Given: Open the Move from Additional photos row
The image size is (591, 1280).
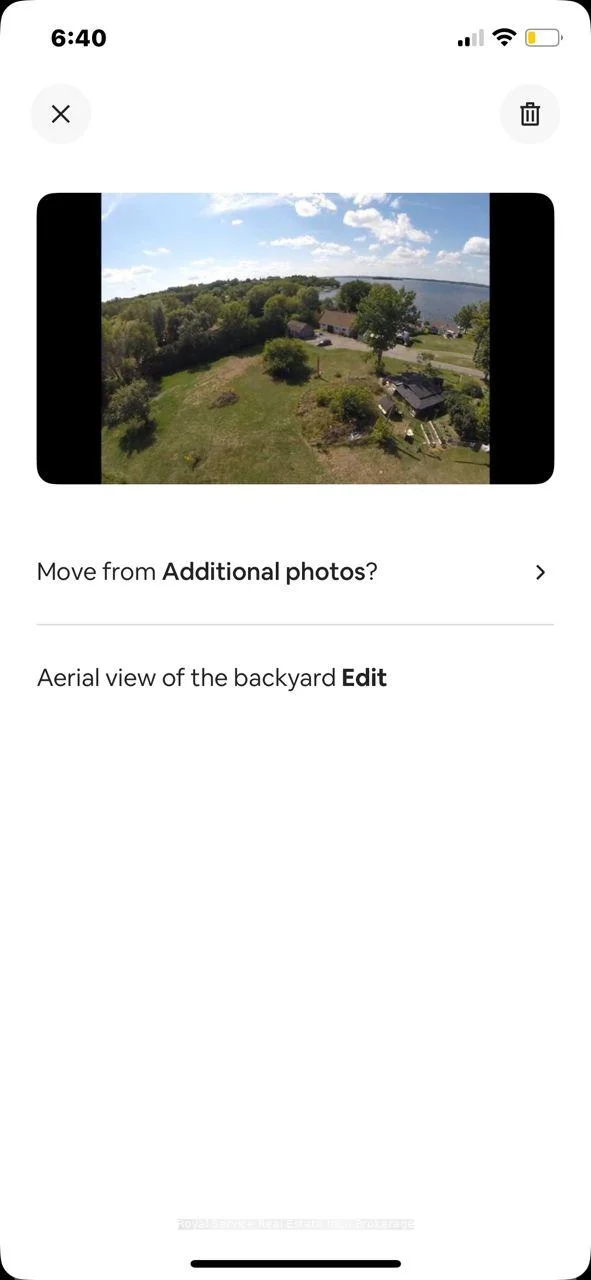Looking at the screenshot, I should click(295, 572).
